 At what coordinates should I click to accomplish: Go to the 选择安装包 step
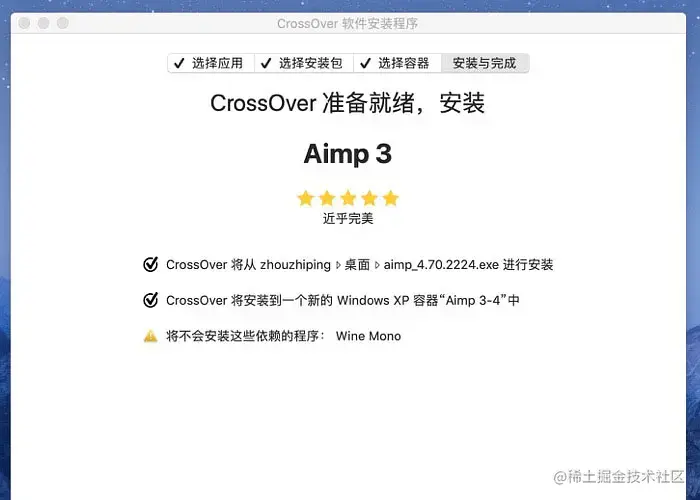click(x=302, y=63)
